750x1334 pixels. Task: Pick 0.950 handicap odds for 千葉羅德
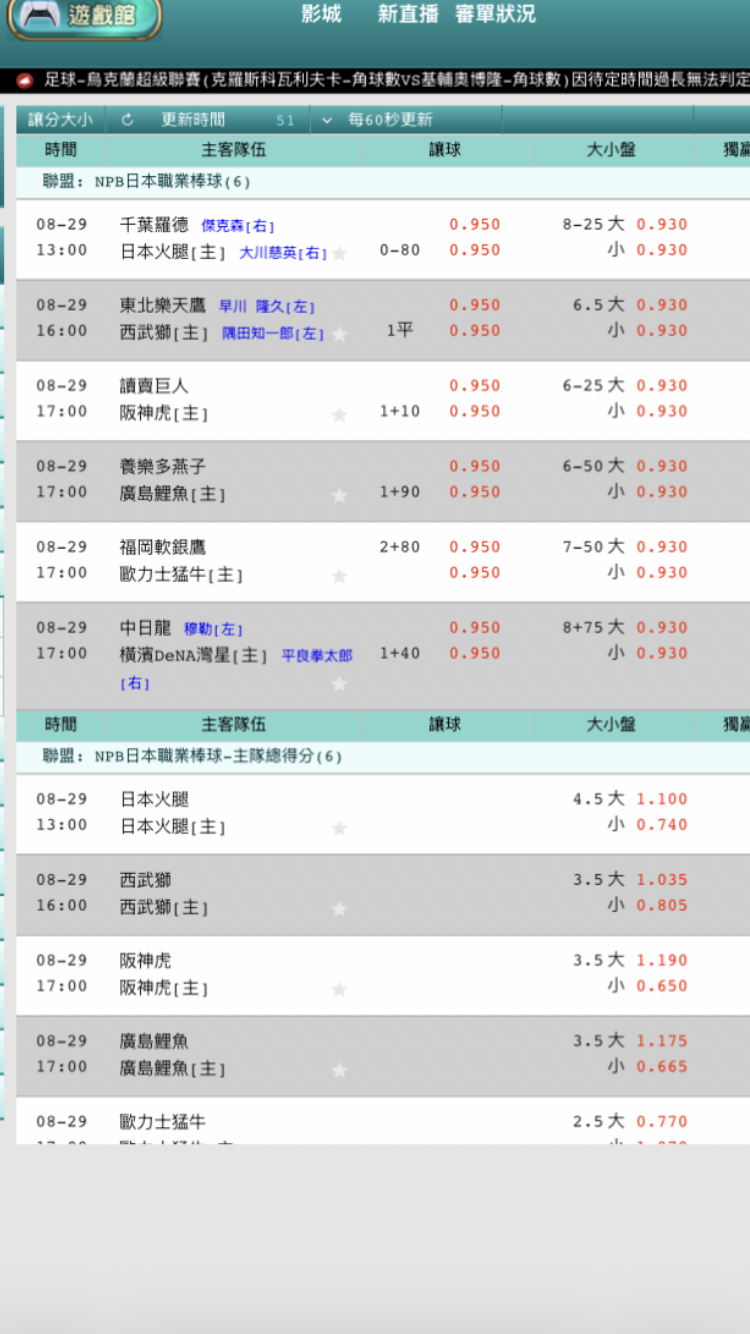474,225
